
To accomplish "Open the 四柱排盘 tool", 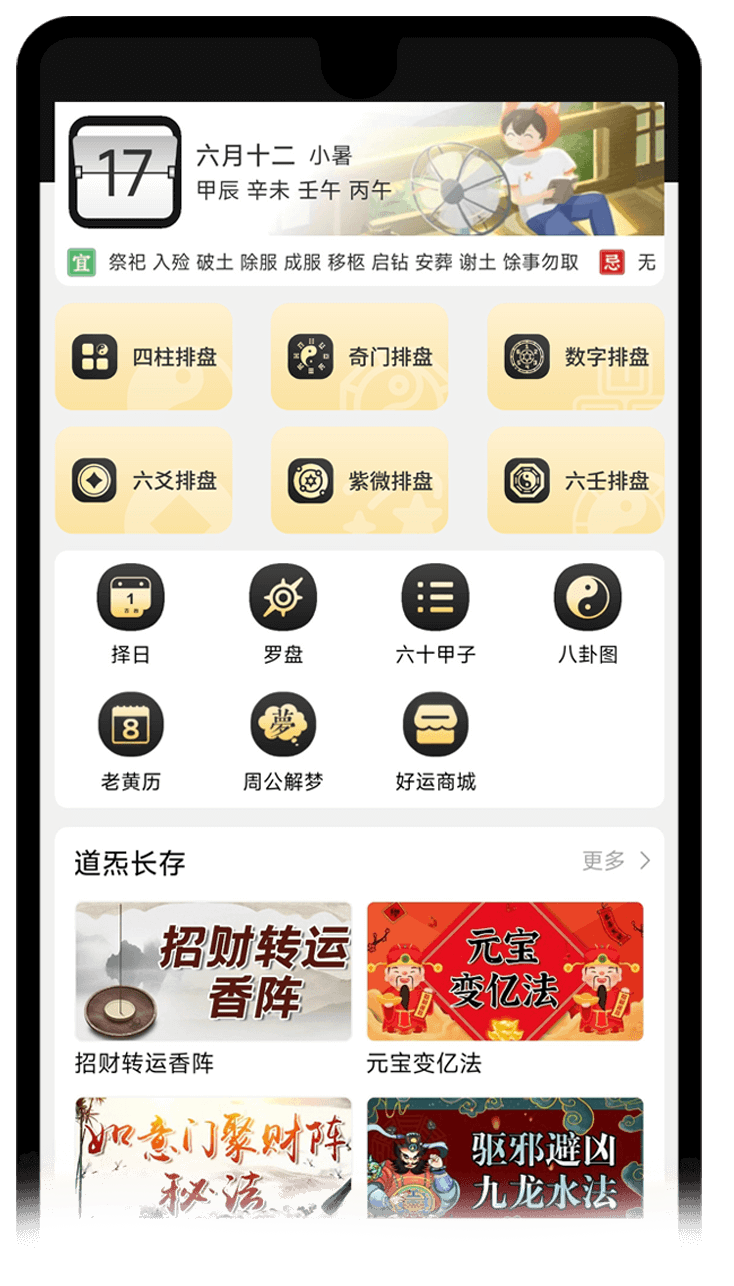I will click(143, 357).
